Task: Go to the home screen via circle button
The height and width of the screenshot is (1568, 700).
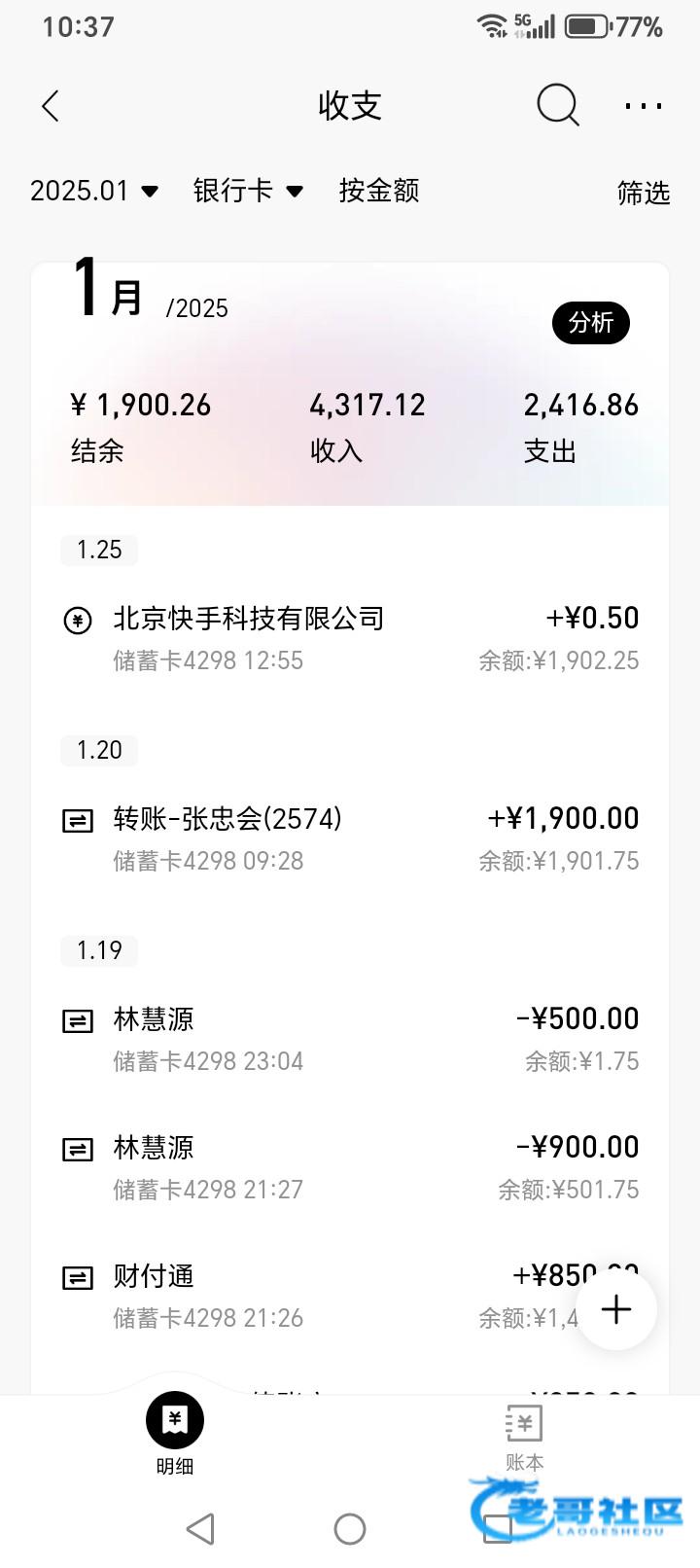Action: coord(350,1529)
